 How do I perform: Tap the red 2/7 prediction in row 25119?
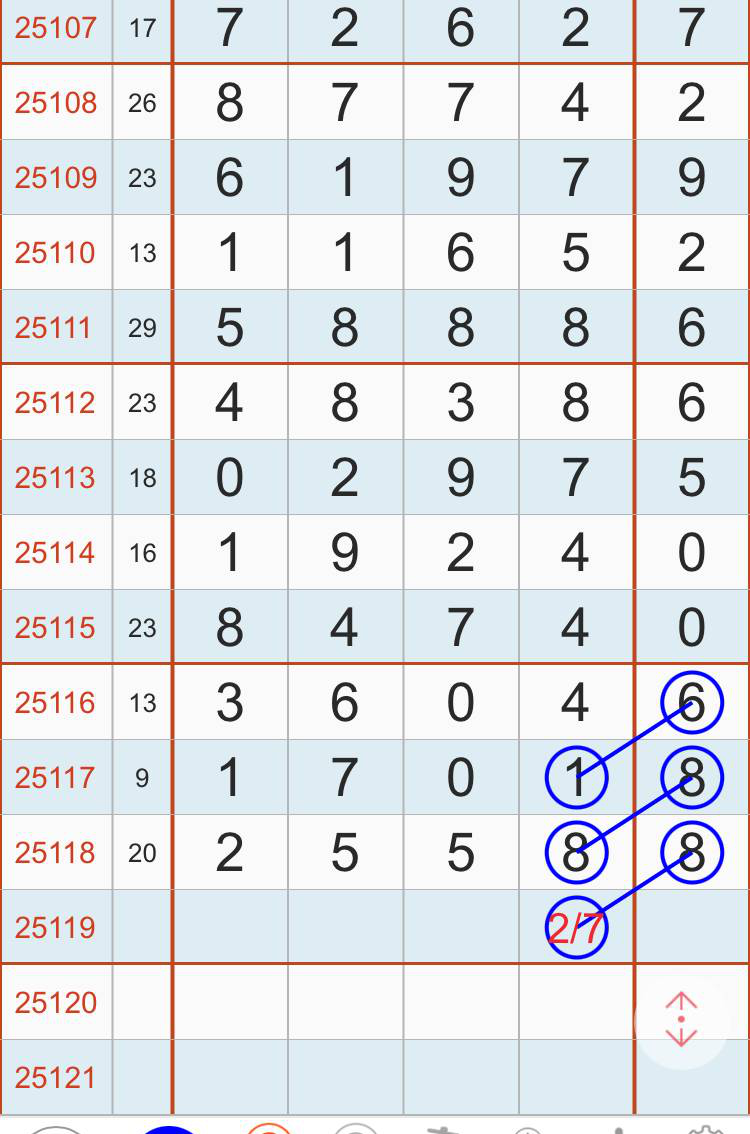(578, 928)
